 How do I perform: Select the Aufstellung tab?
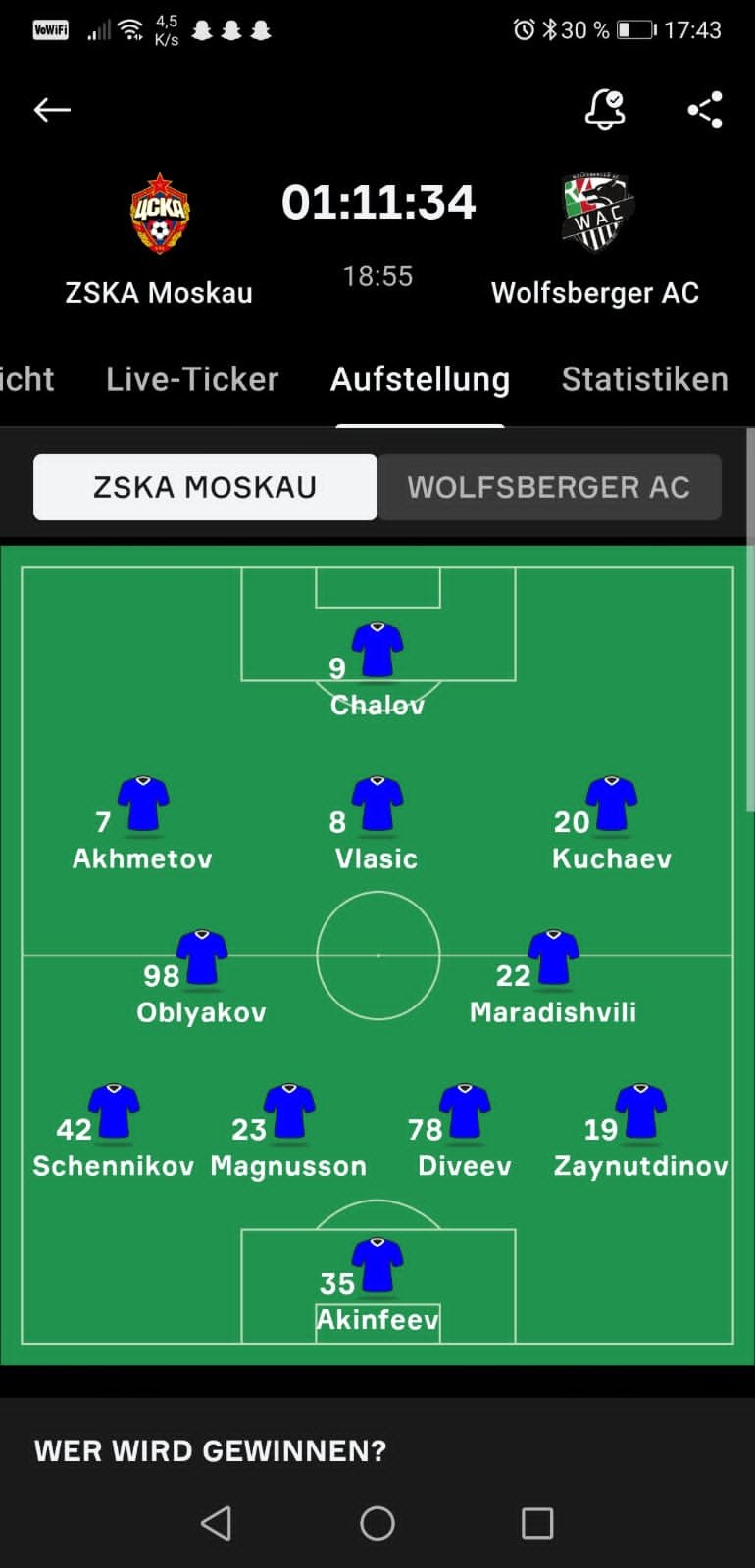[420, 379]
